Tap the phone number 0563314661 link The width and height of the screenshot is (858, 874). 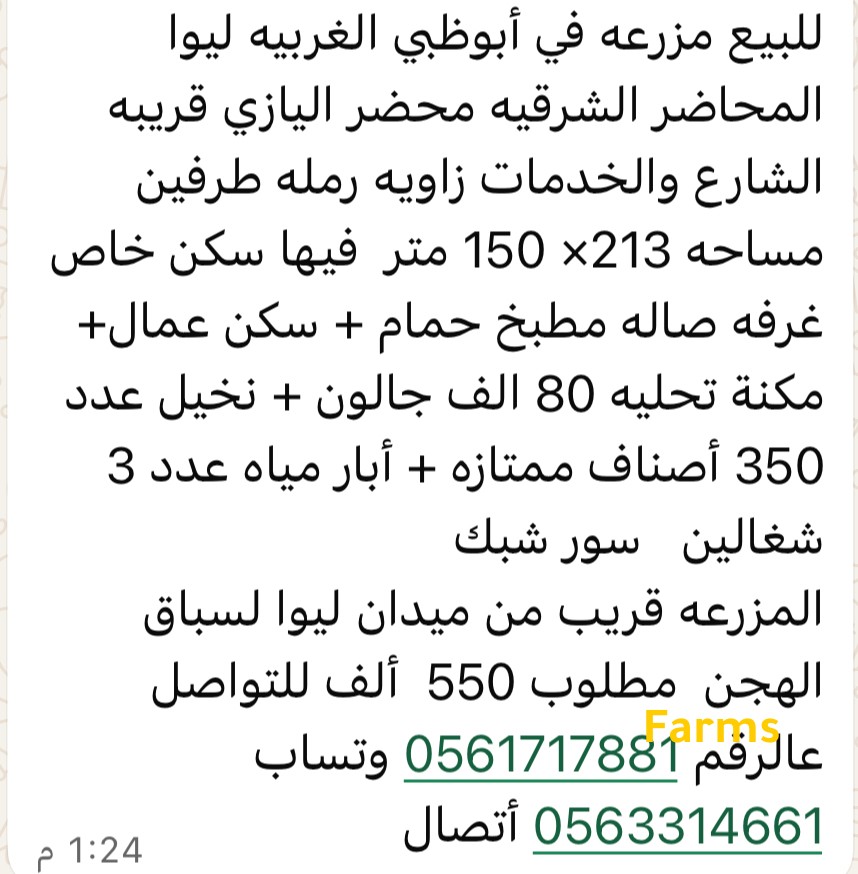[678, 827]
